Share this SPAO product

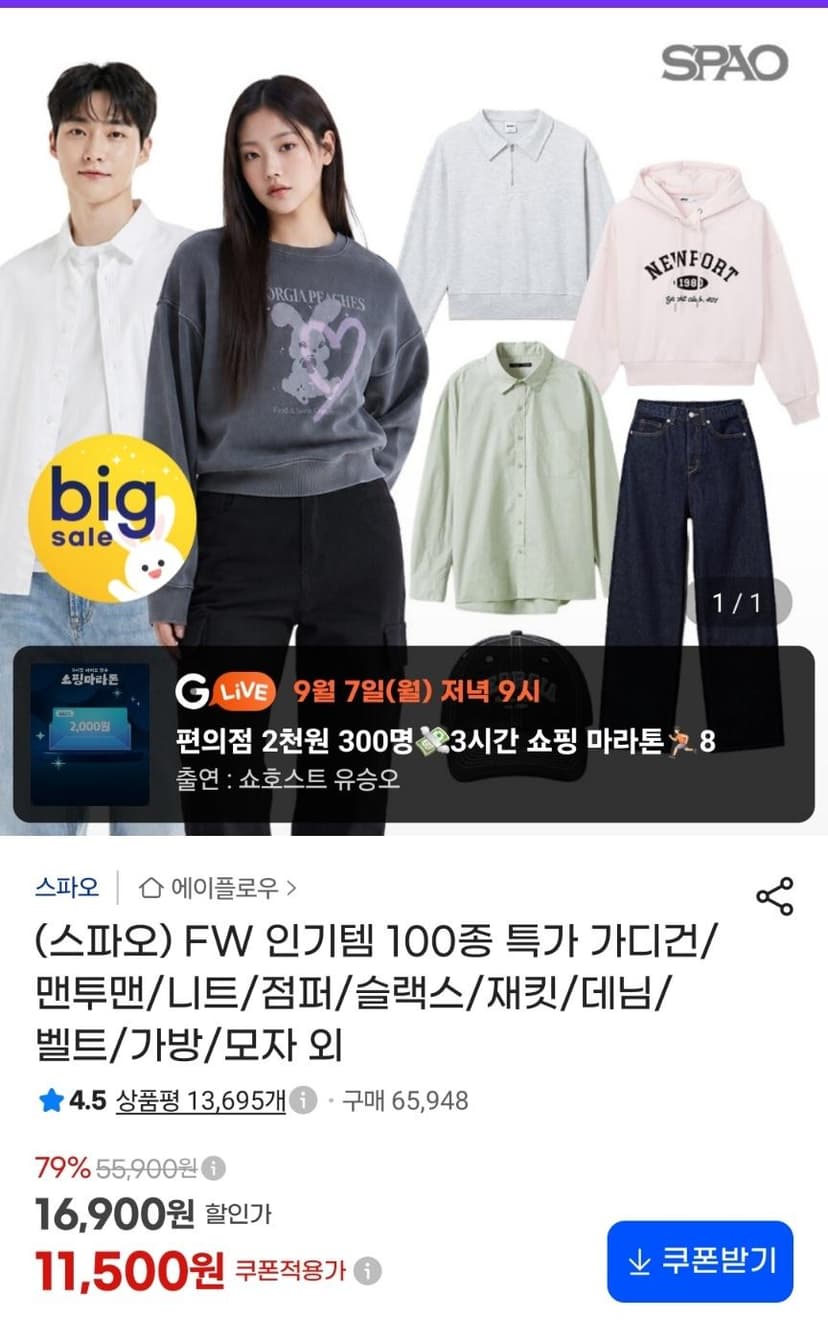(774, 896)
